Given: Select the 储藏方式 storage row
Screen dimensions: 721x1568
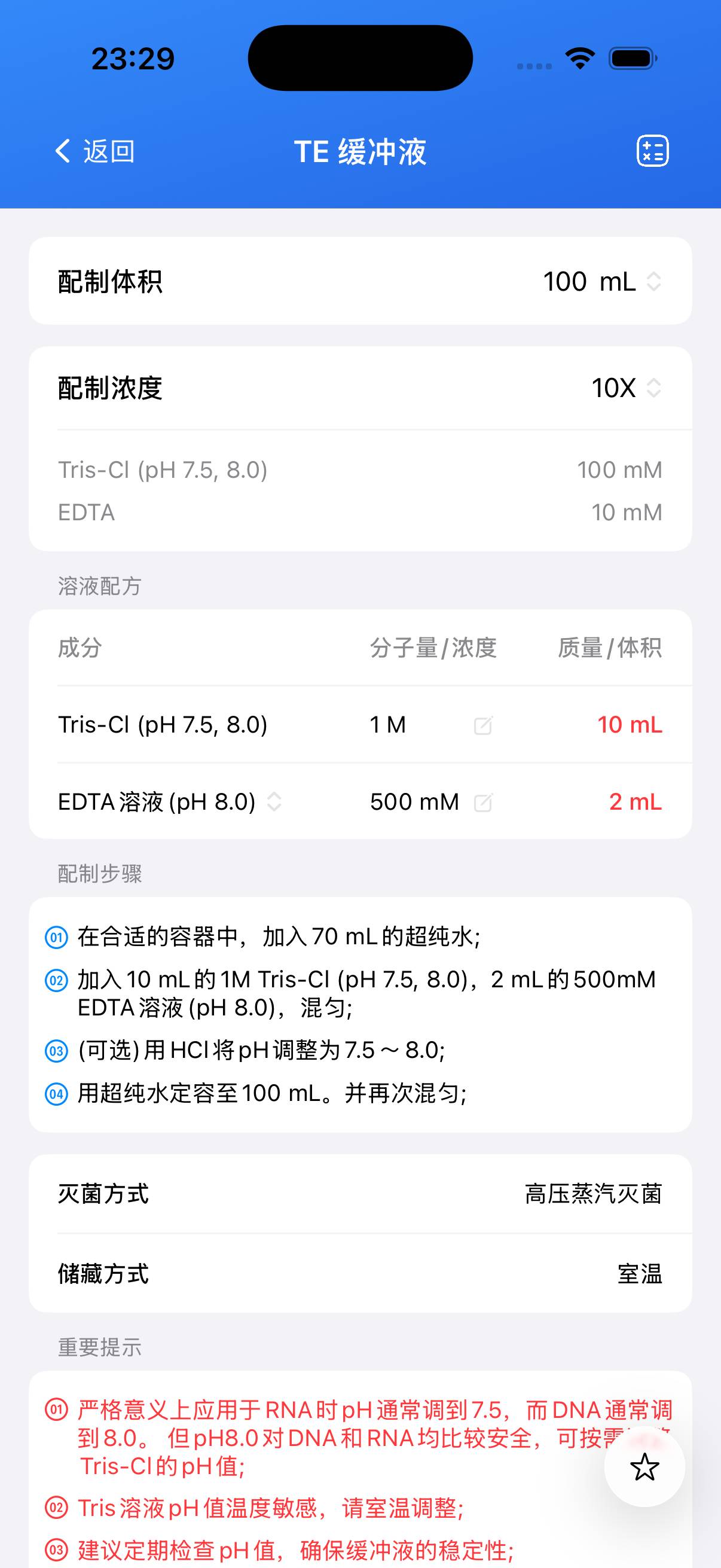Looking at the screenshot, I should click(x=360, y=1274).
